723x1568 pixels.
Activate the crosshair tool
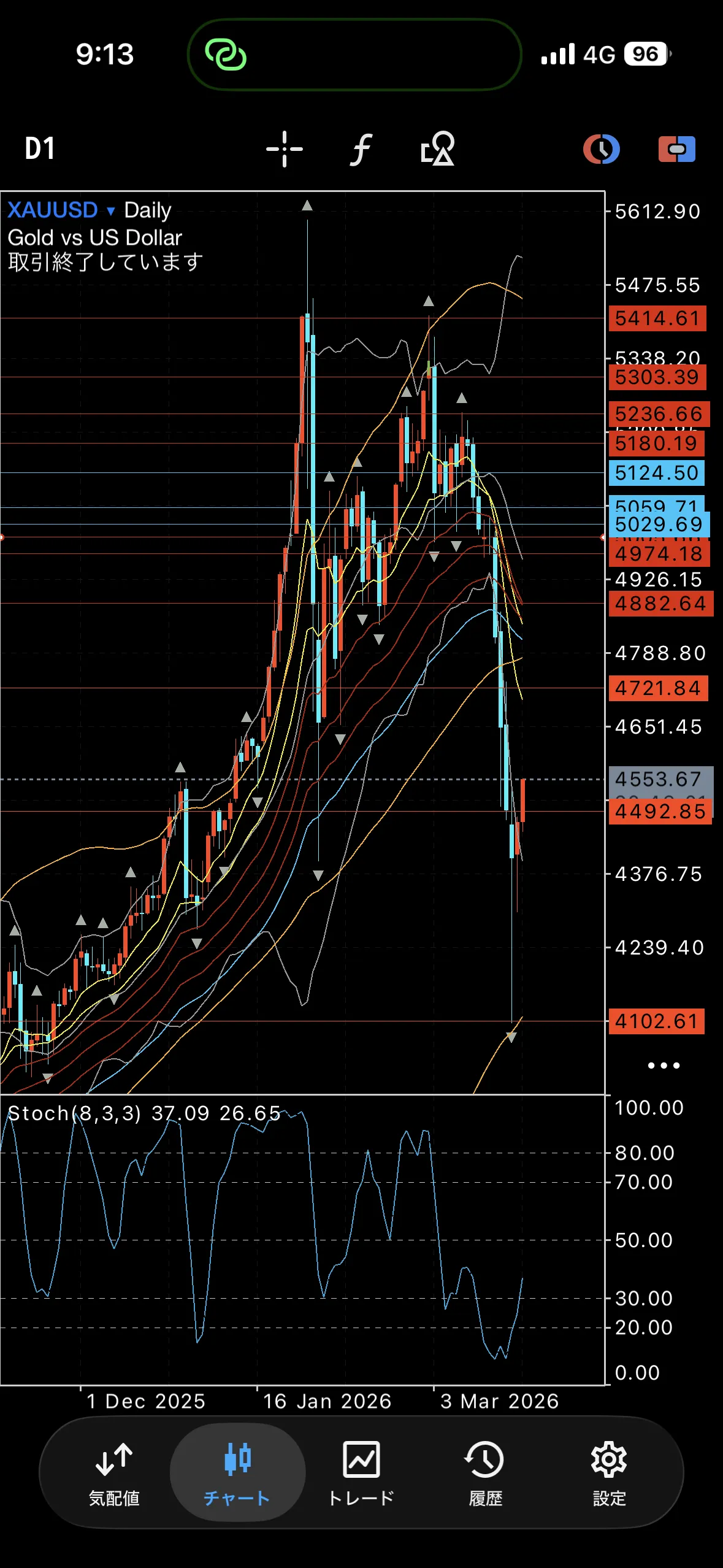[285, 148]
